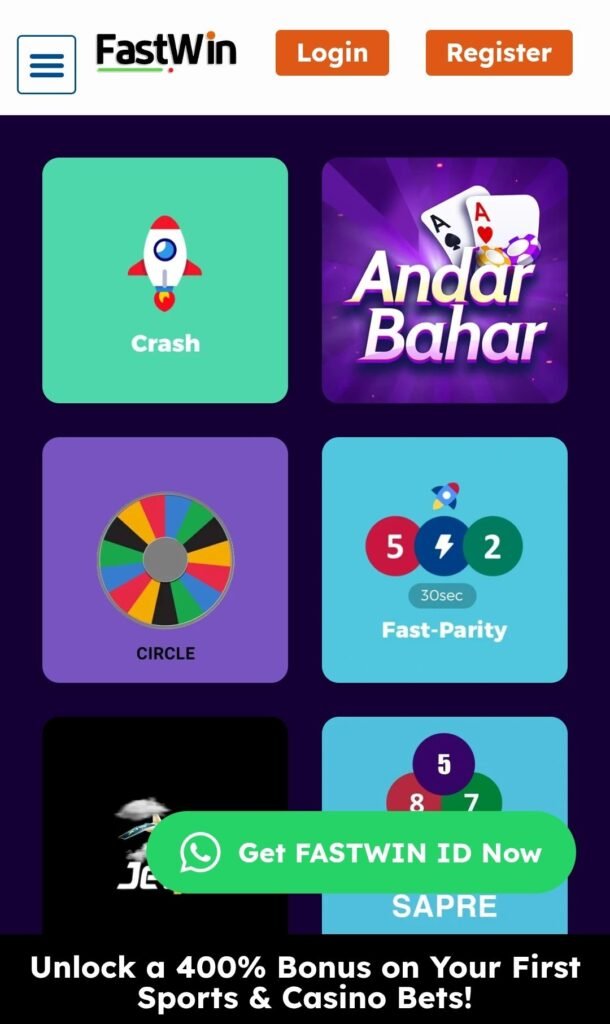Open the Fast-Parity game
This screenshot has height=1024, width=610.
tap(445, 560)
